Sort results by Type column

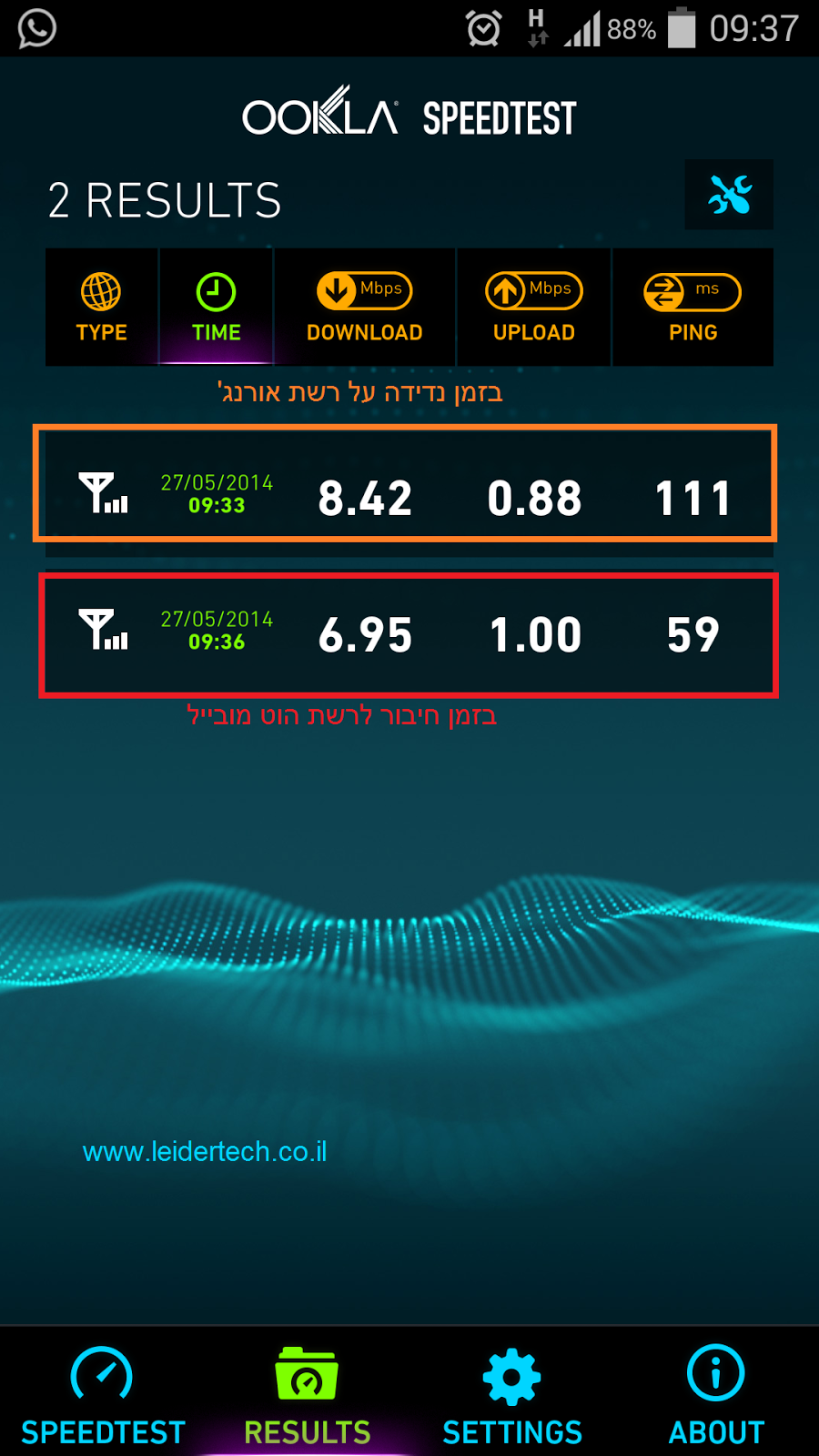point(101,308)
